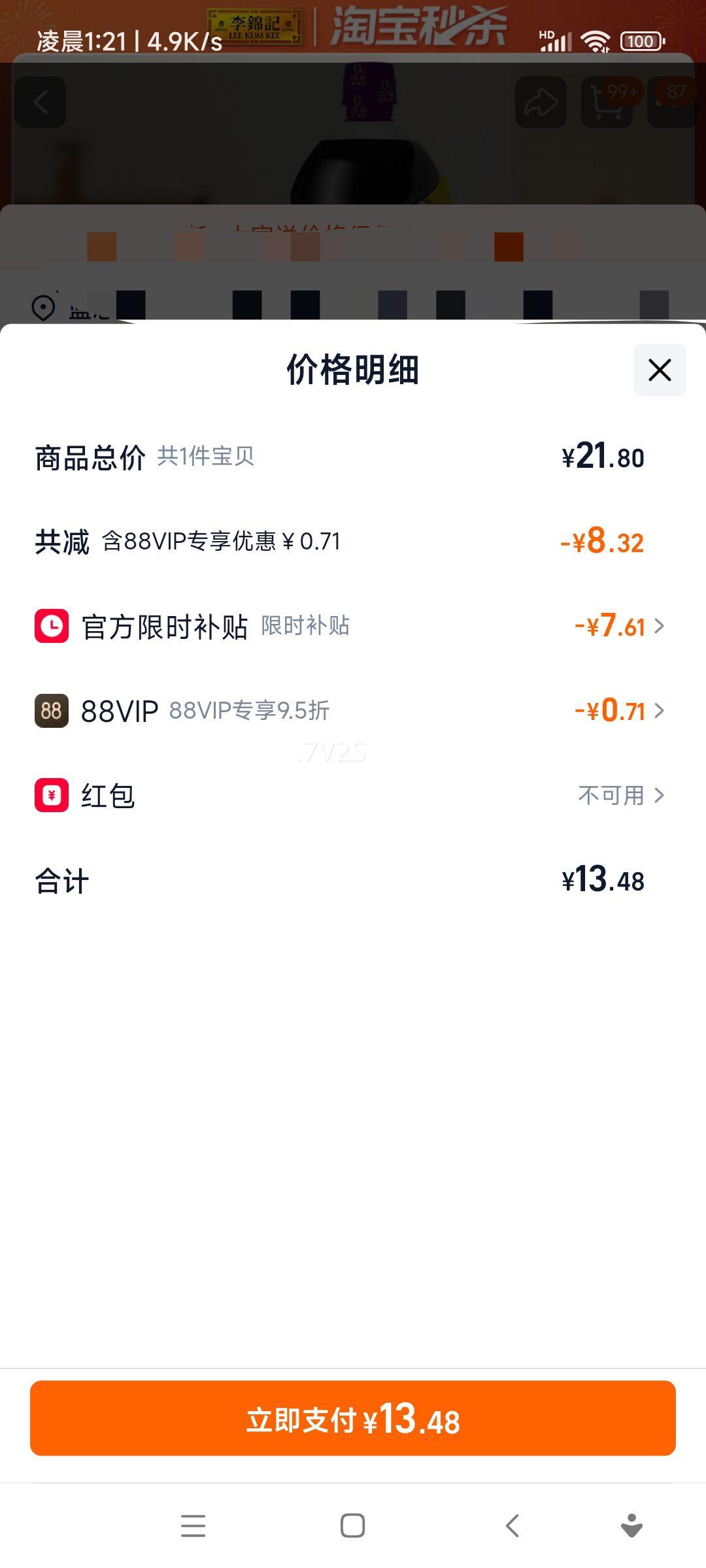Tap the Wi-Fi status icon
This screenshot has width=706, height=1568.
[596, 39]
